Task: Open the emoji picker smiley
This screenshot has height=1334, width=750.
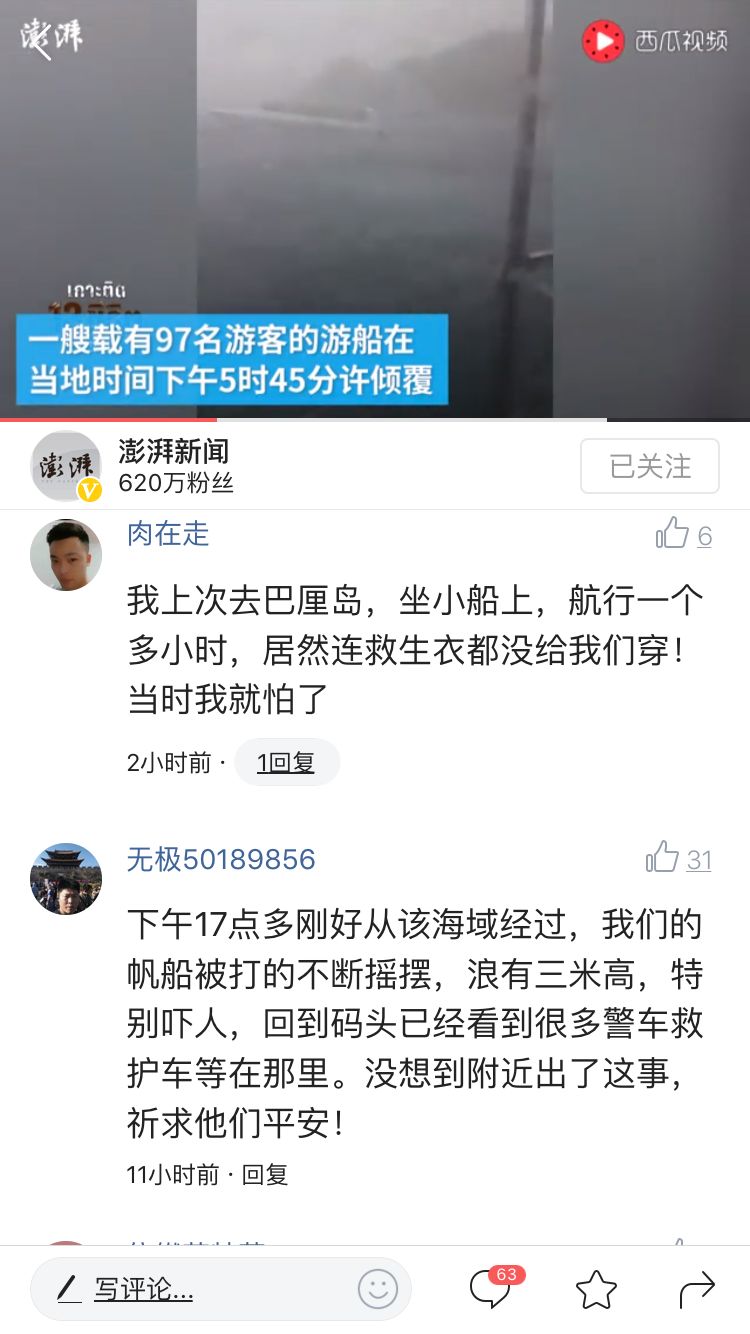Action: 378,1289
